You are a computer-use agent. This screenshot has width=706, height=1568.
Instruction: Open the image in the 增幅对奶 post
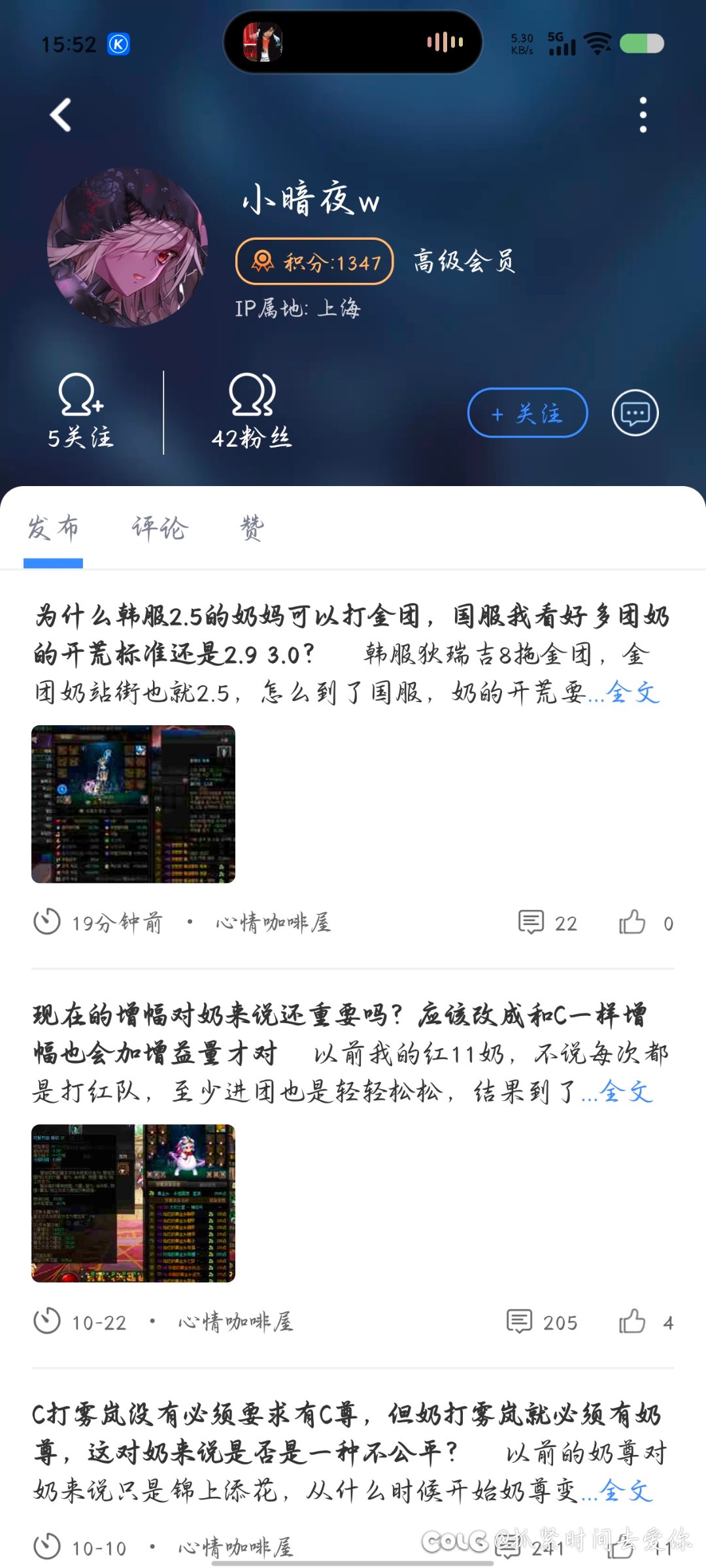(x=133, y=1203)
